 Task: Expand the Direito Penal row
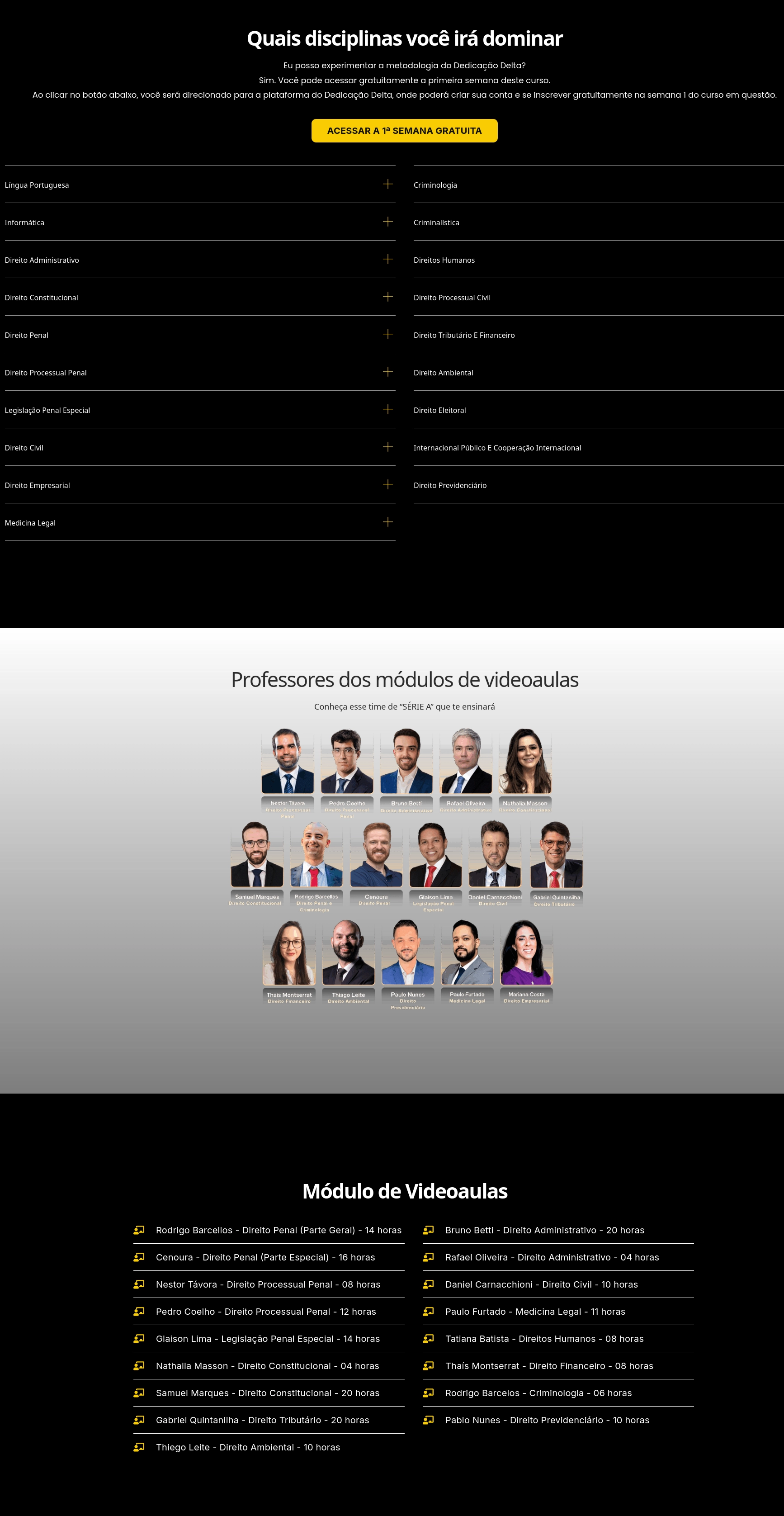click(x=200, y=335)
